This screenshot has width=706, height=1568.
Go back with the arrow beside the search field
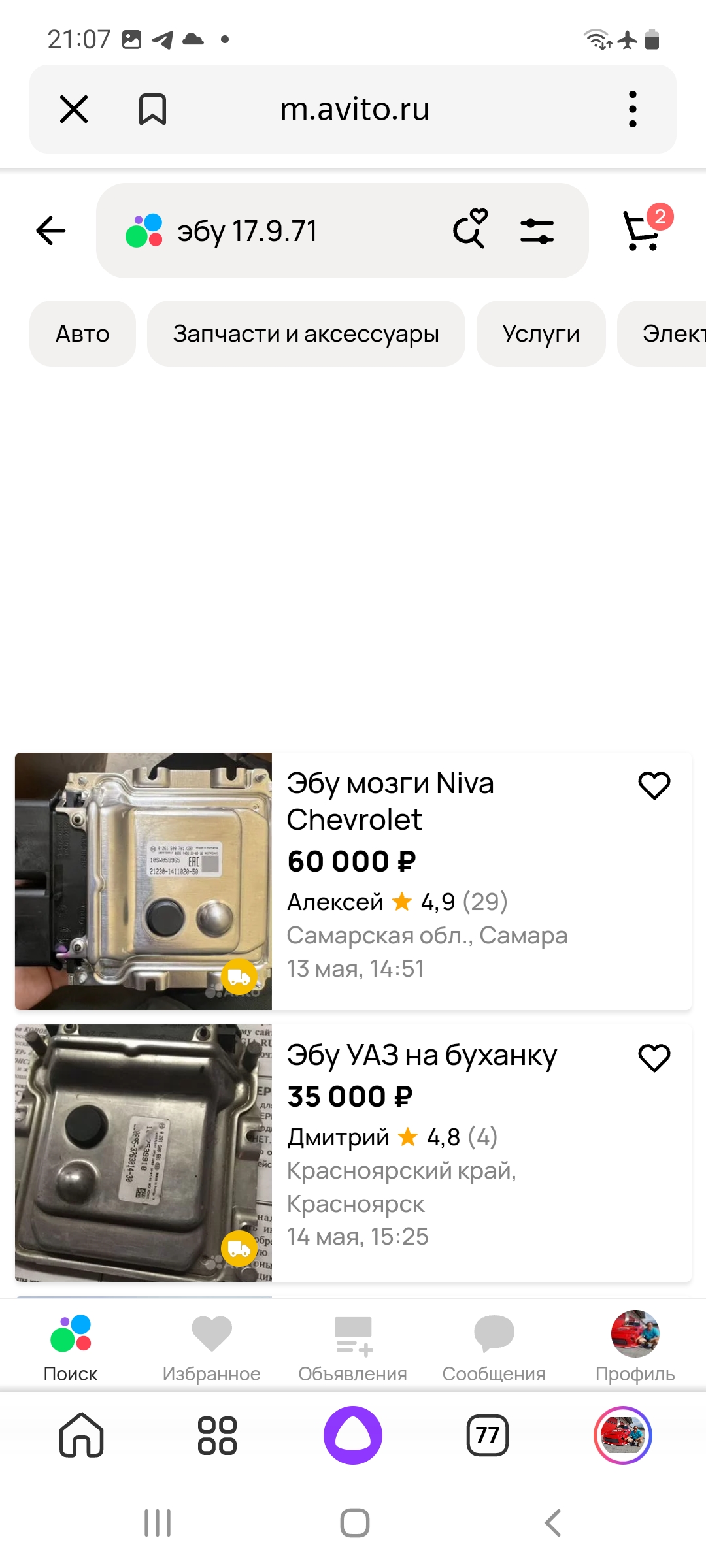[x=51, y=231]
